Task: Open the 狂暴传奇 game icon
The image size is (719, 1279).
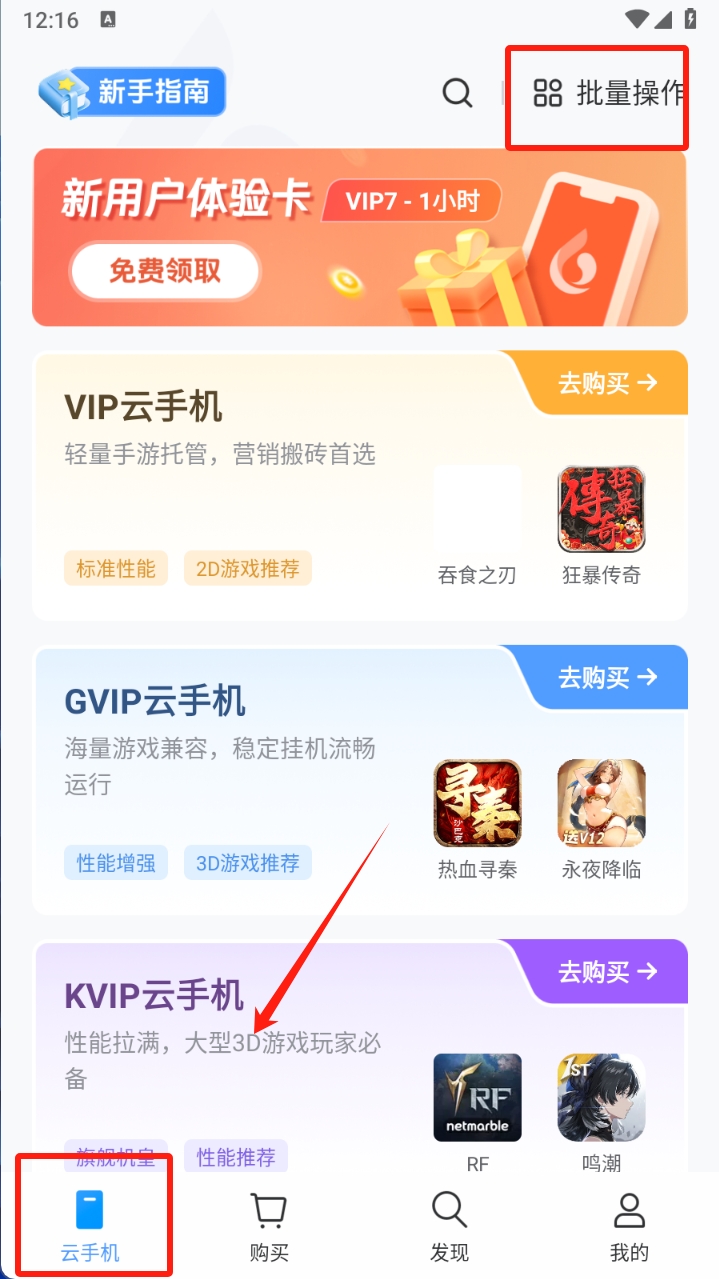Action: pyautogui.click(x=601, y=508)
